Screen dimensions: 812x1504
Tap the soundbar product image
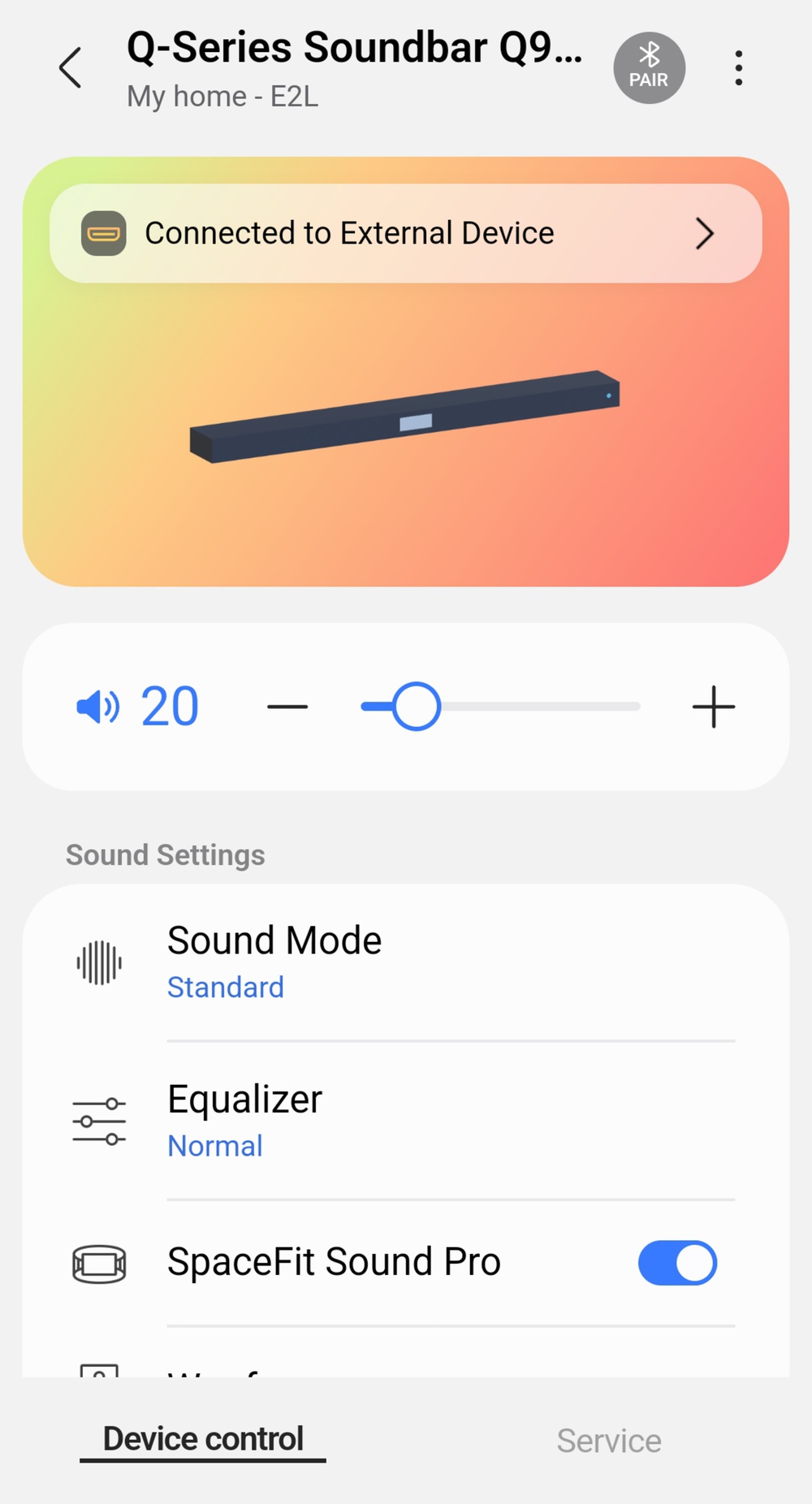click(x=404, y=418)
